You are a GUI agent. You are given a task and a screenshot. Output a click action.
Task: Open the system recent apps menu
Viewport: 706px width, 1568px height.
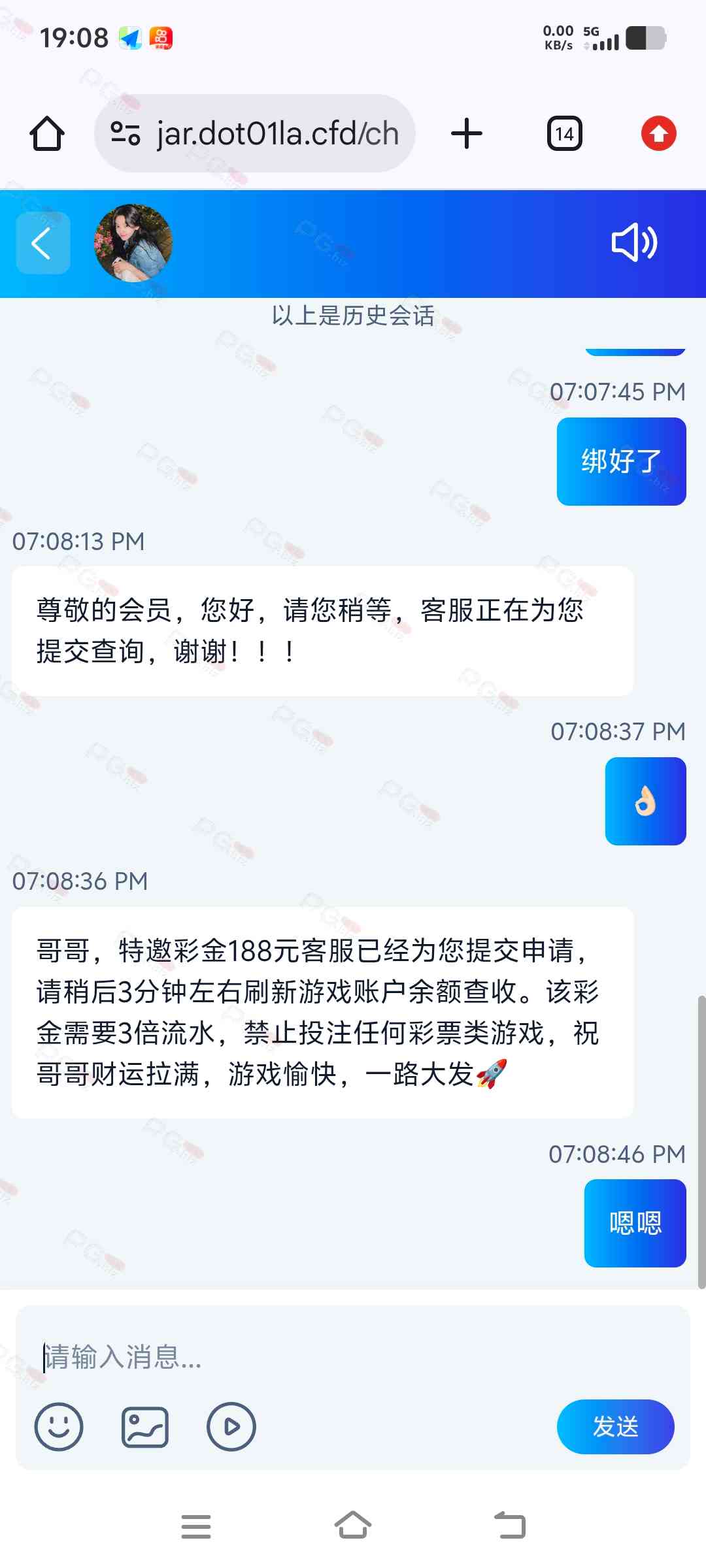tap(196, 1526)
